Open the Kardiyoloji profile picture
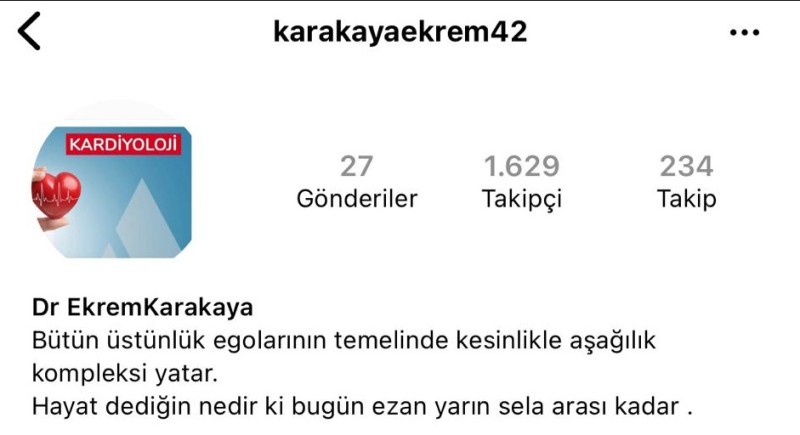This screenshot has height=435, width=800. tap(112, 180)
